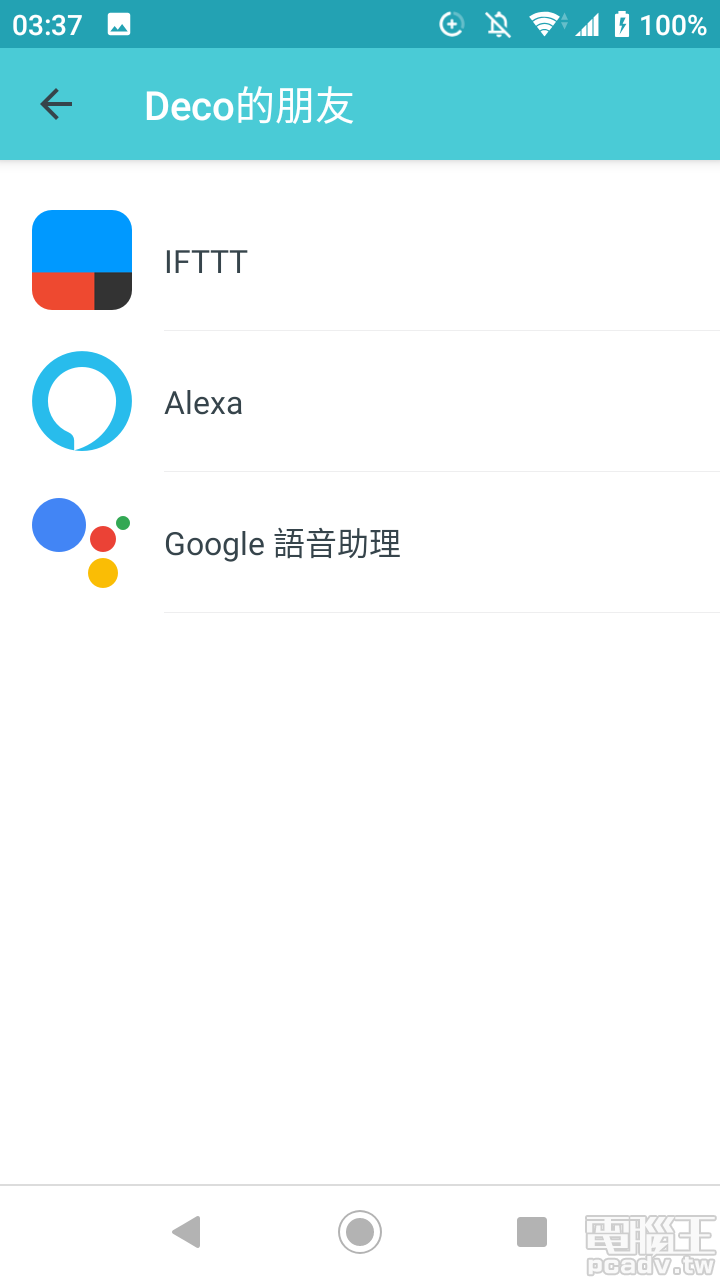Screen dimensions: 720x1280
Task: Tap the muted notifications bell icon
Action: point(497,24)
